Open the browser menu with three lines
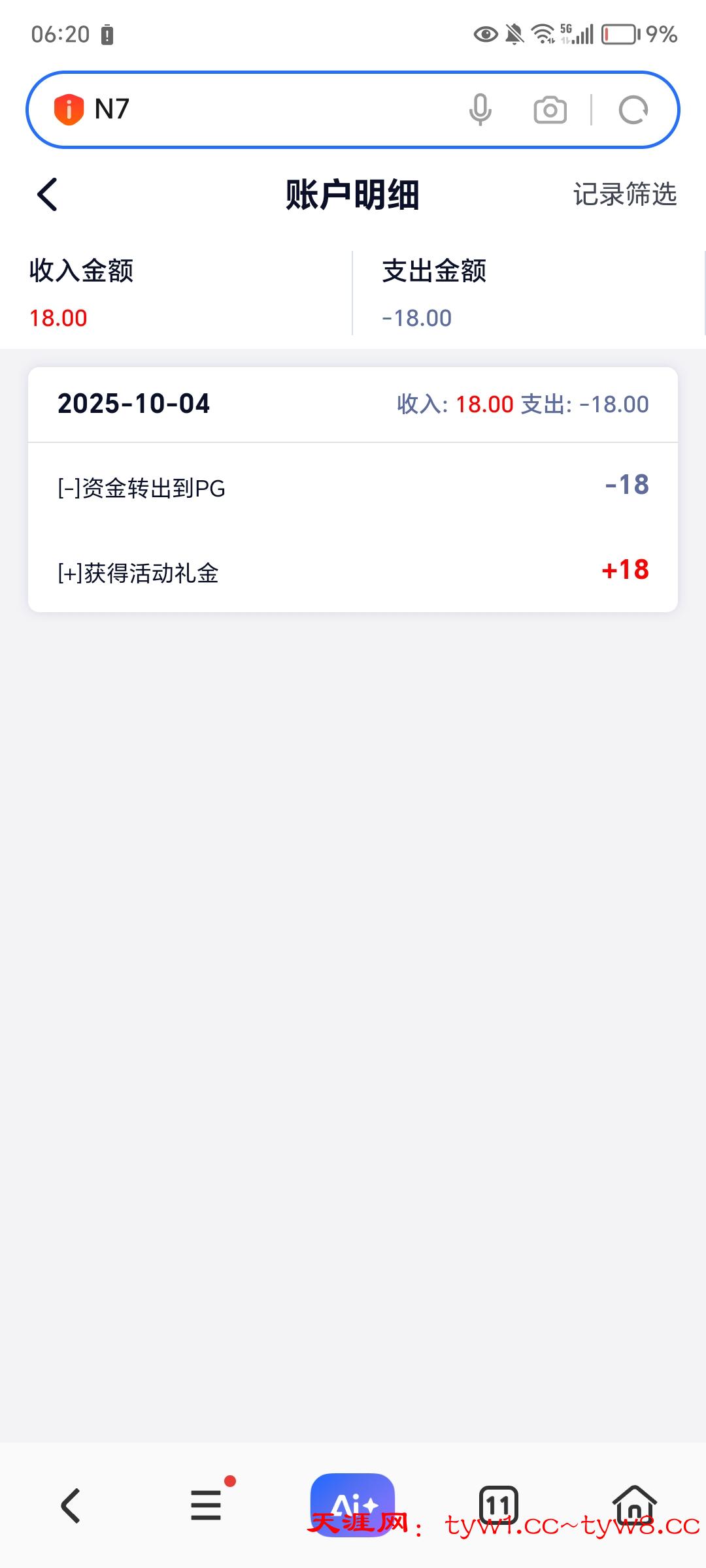This screenshot has height=1568, width=706. tap(207, 1505)
